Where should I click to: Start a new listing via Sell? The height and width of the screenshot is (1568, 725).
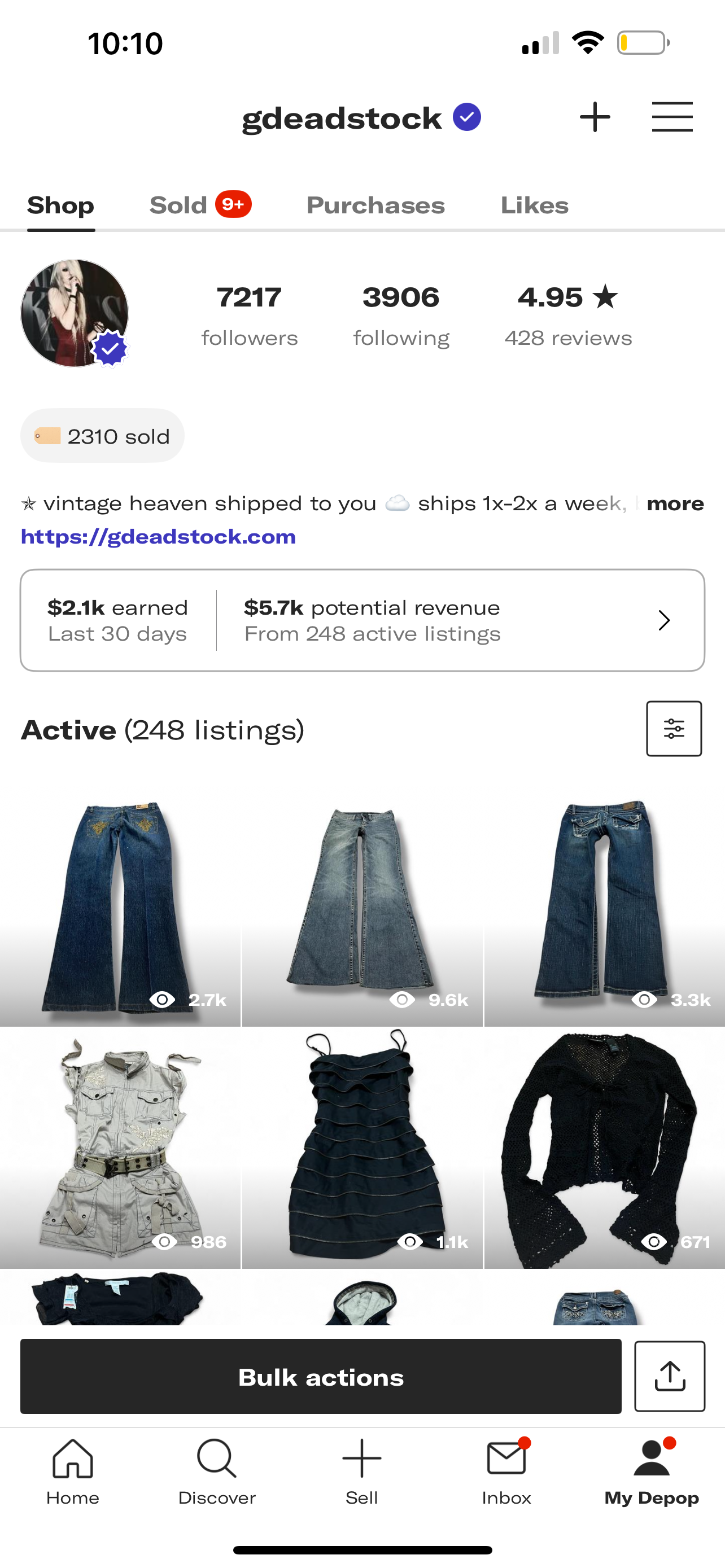tap(361, 1470)
